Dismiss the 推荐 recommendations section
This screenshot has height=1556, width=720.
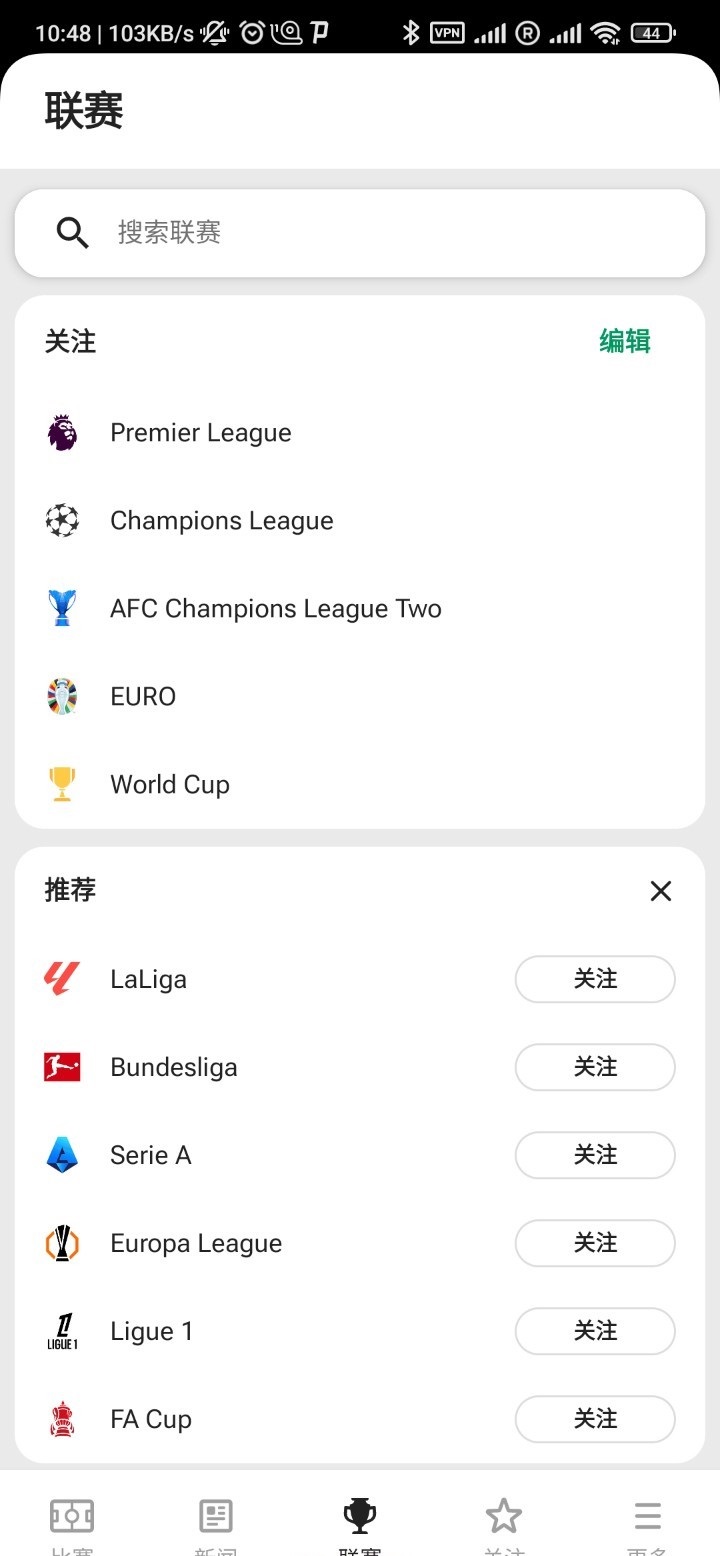660,891
